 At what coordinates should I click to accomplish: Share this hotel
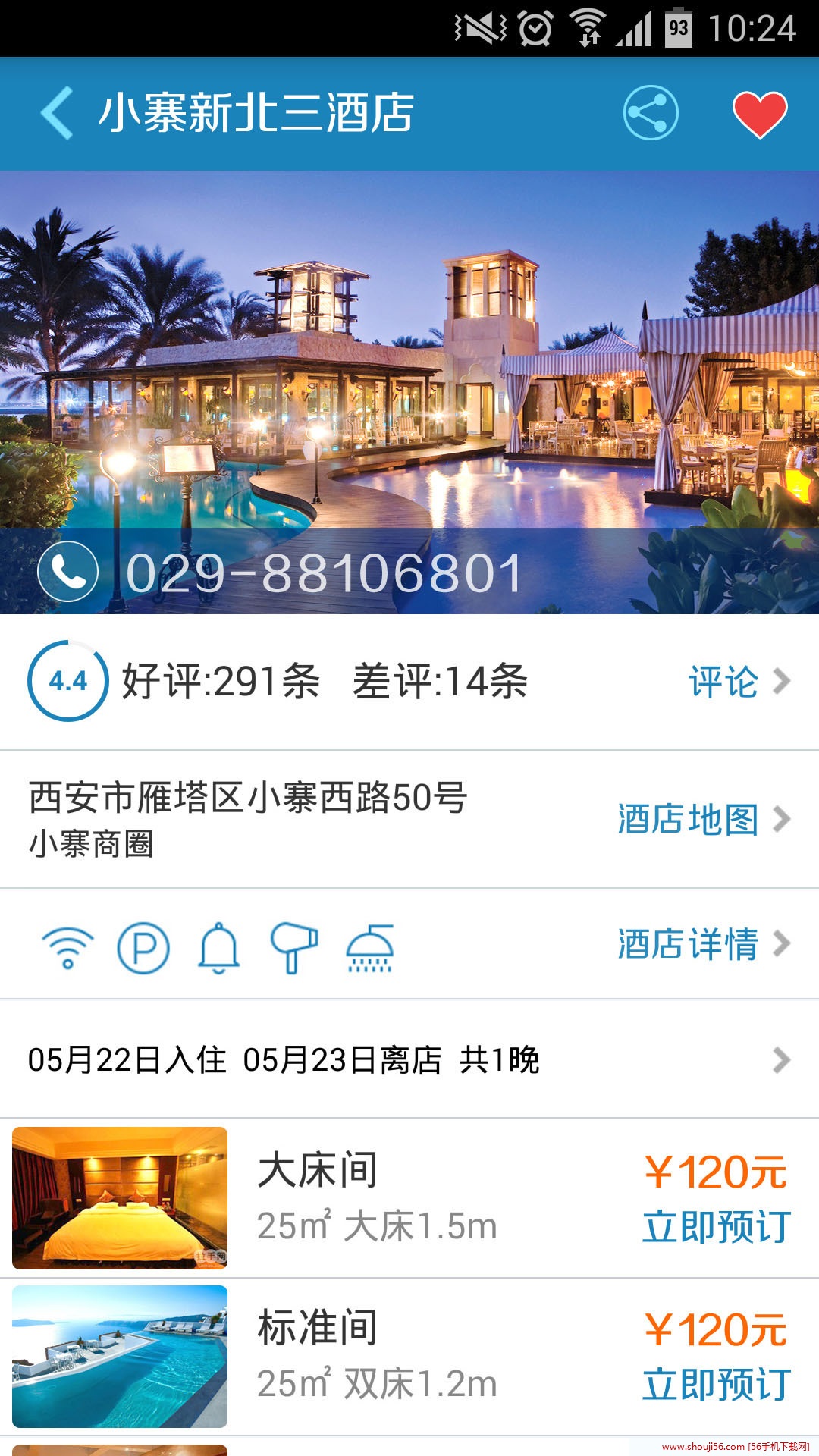[x=650, y=113]
